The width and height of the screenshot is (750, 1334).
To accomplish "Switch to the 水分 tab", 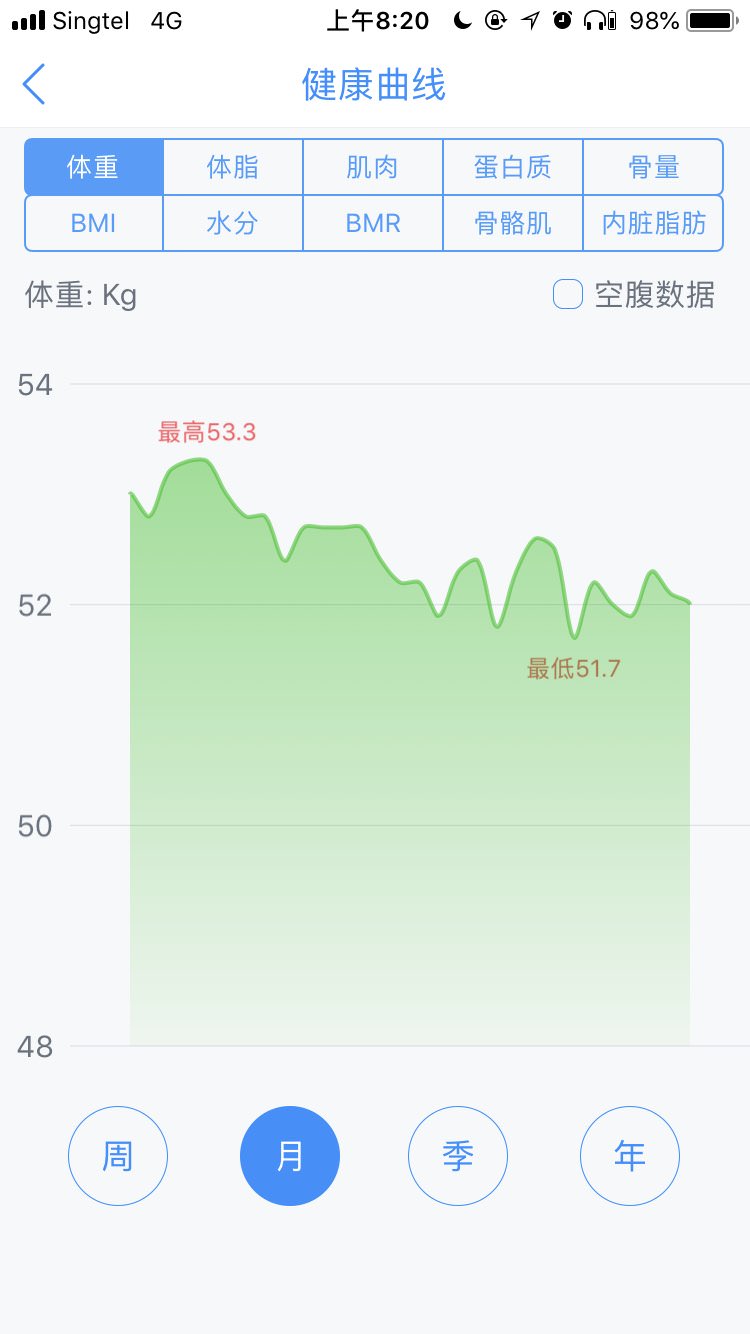I will (x=233, y=223).
